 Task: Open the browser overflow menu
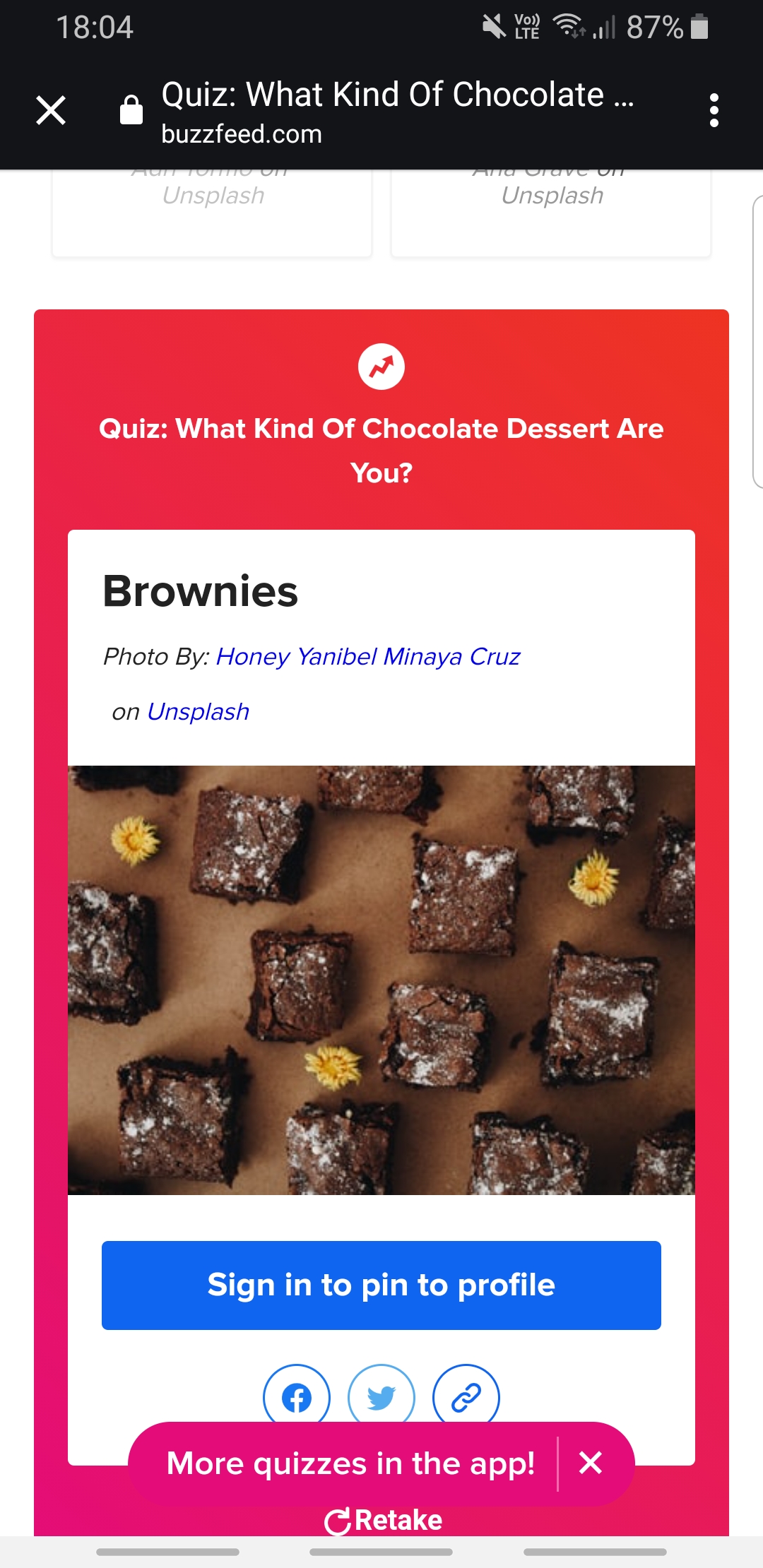[x=714, y=110]
